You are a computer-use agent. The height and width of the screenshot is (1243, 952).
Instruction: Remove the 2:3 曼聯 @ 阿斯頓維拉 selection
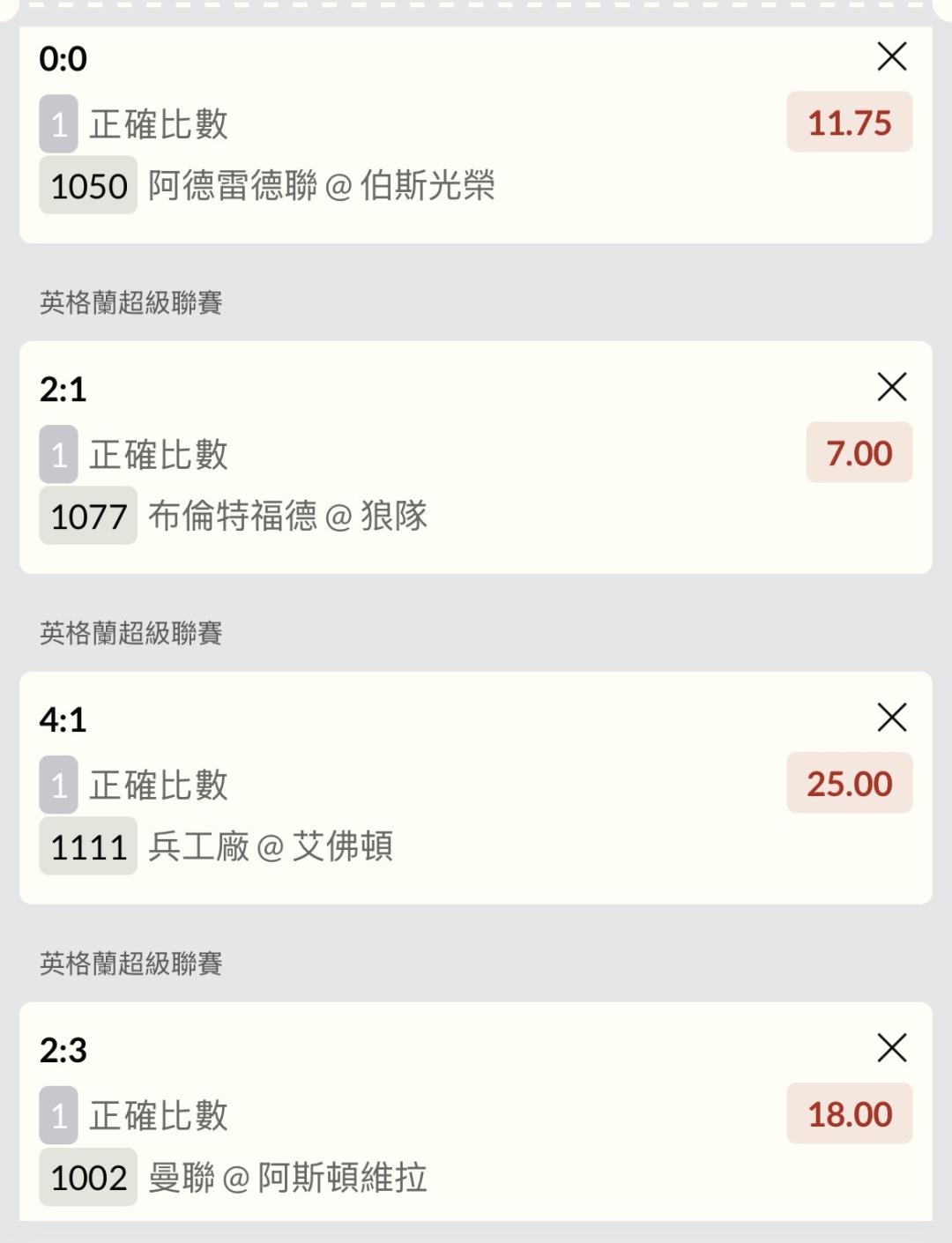891,1047
